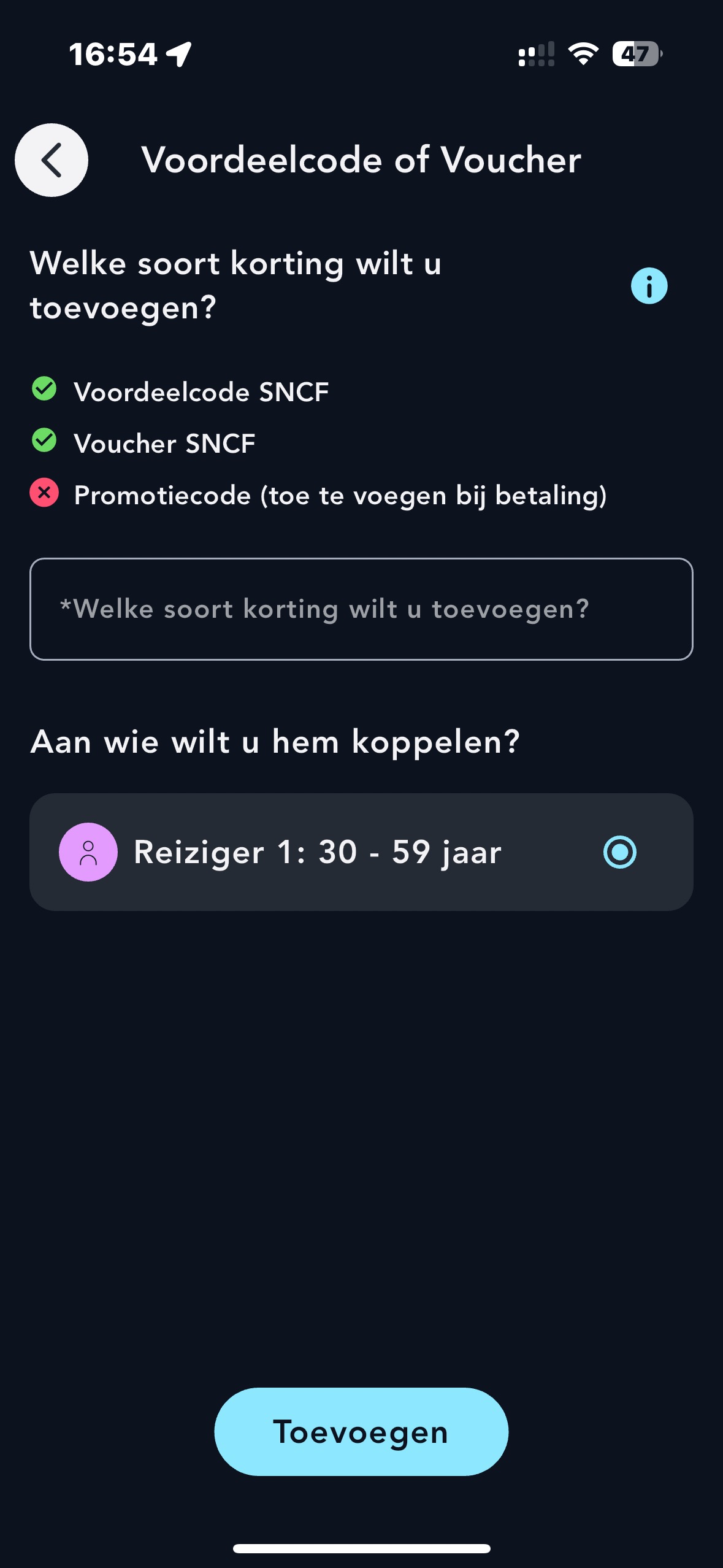Click the Voucher SNCF text label

point(166,442)
